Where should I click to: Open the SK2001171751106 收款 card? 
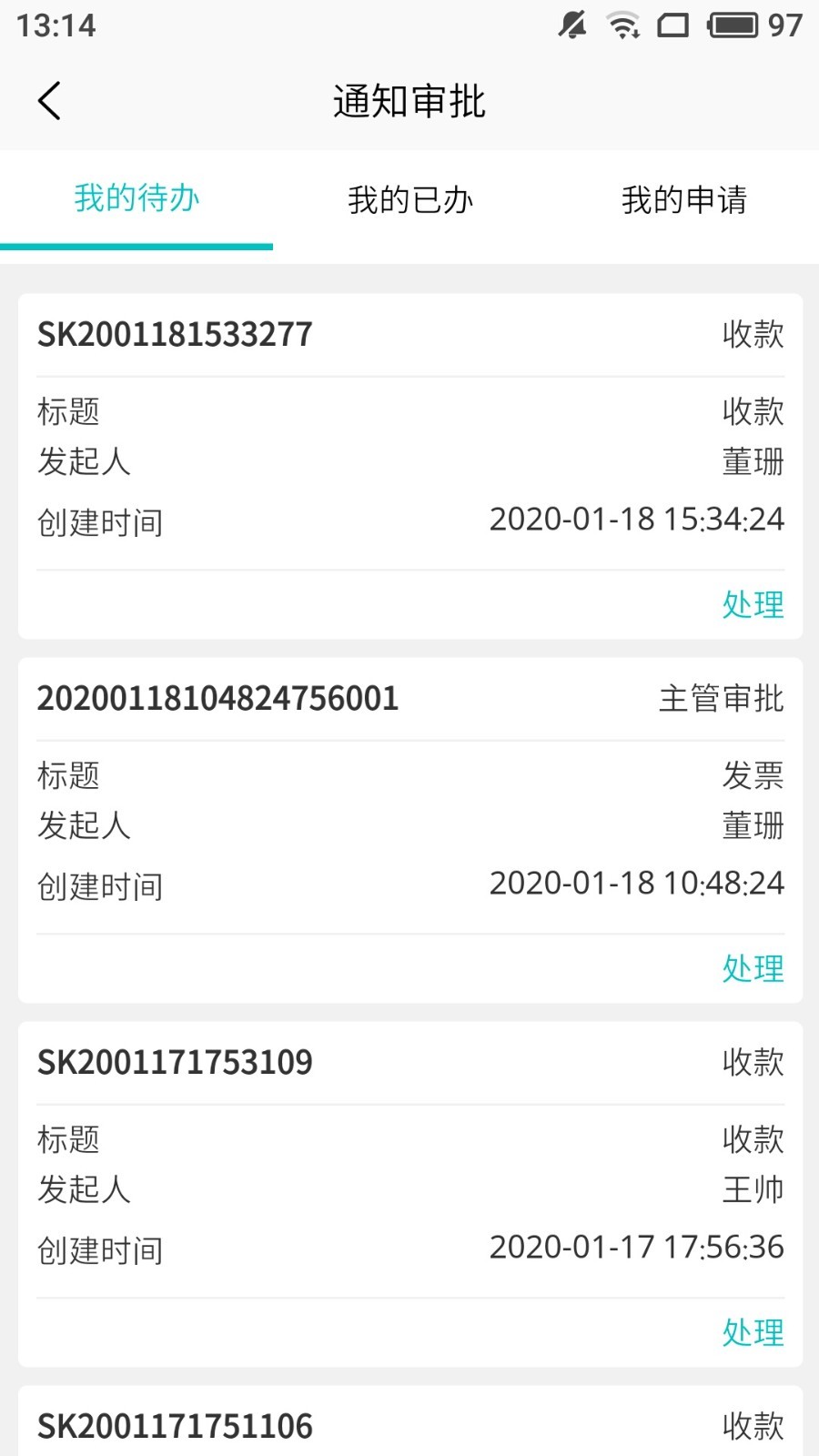[409, 1425]
